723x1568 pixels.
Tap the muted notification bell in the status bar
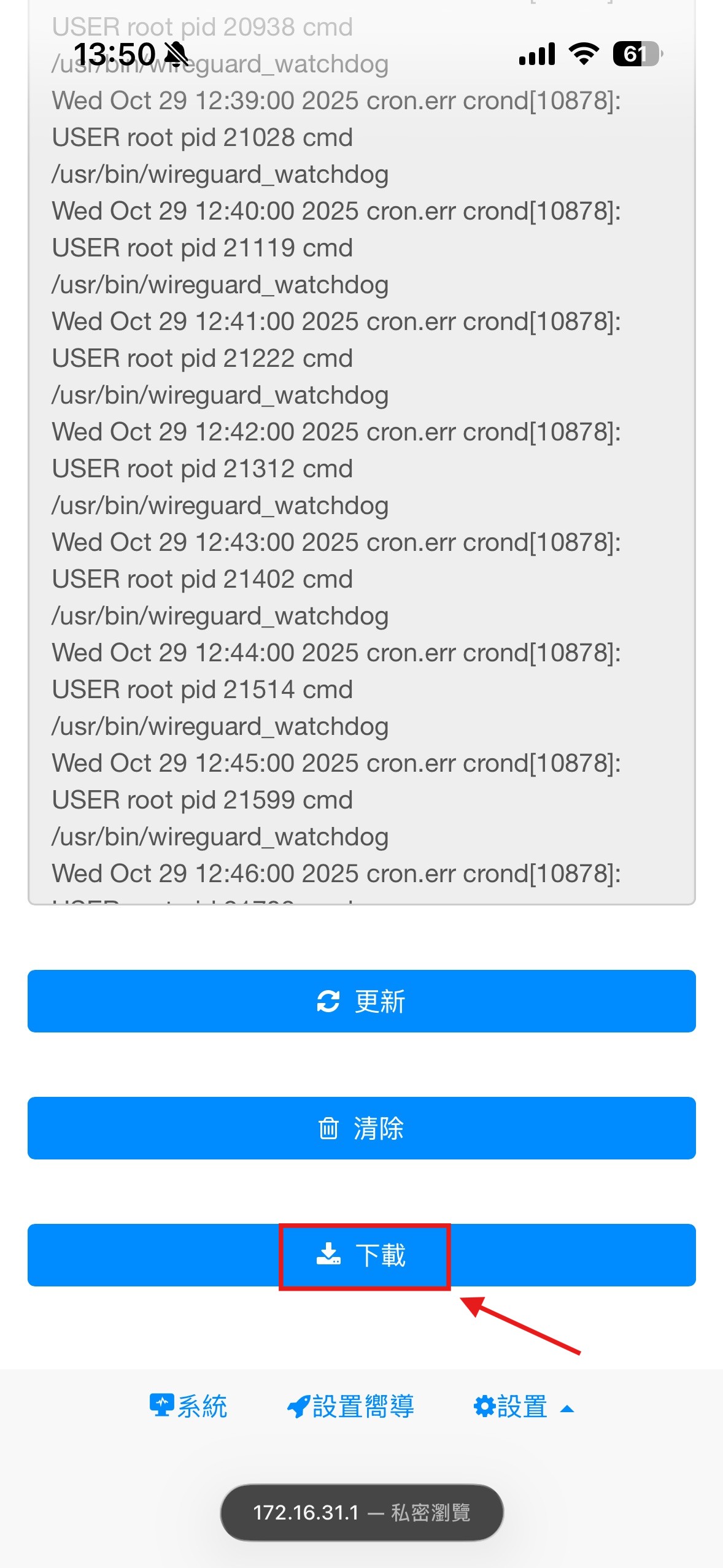[175, 54]
